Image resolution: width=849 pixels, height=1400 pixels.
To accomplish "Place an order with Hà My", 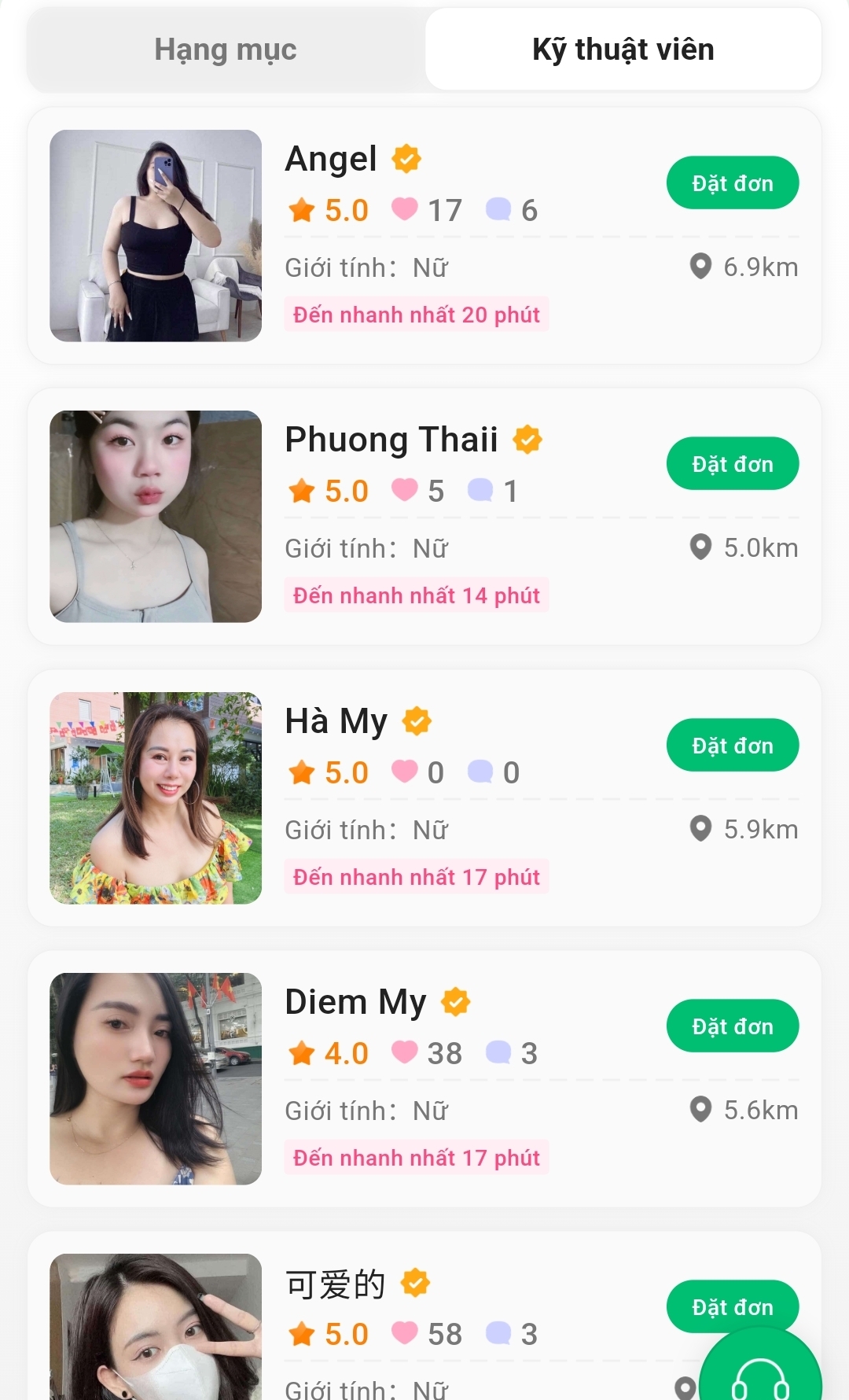I will click(x=732, y=746).
